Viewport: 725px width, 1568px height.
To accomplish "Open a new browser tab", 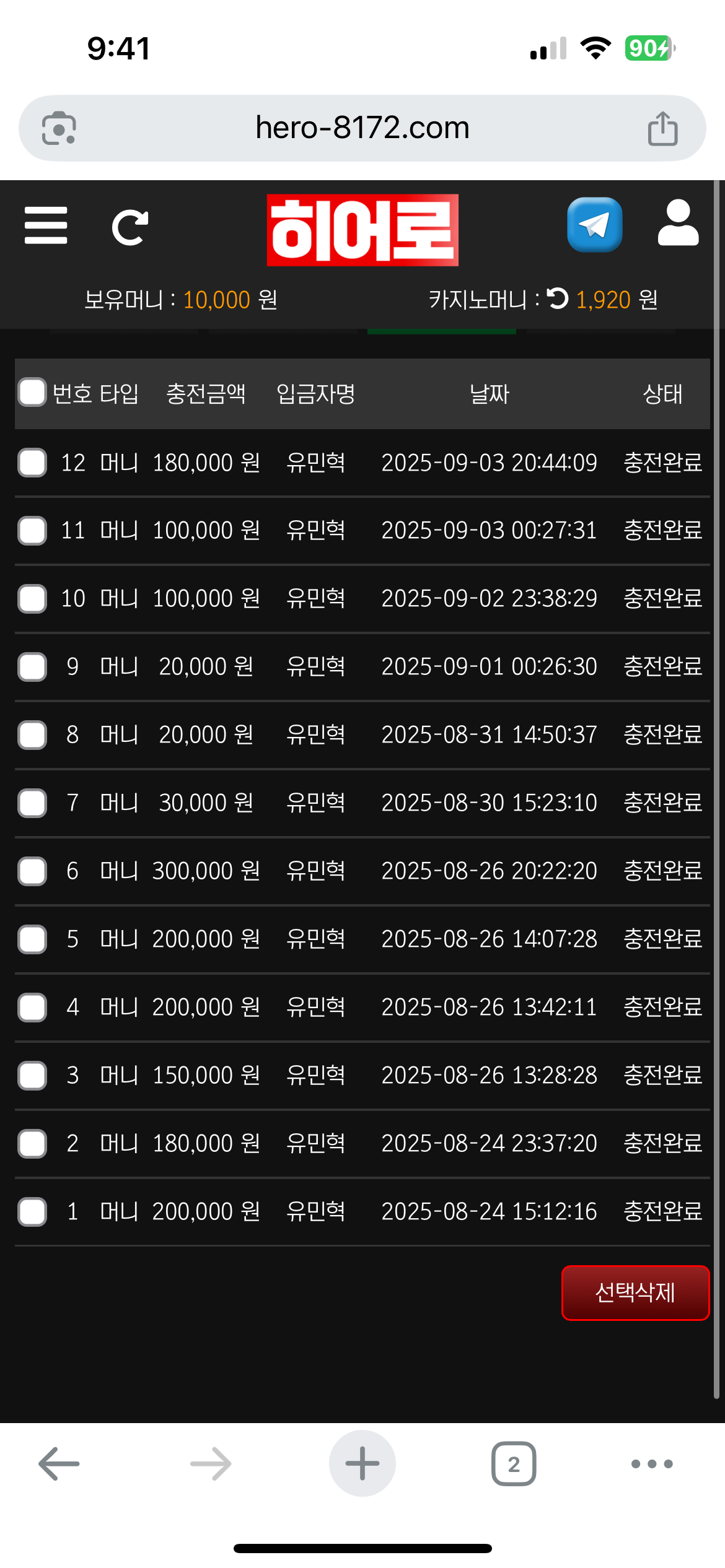I will (362, 1464).
